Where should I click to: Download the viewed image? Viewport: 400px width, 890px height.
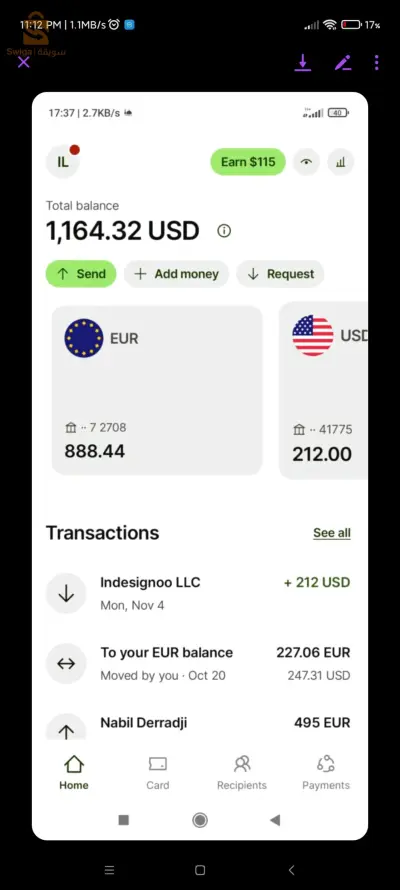click(x=303, y=62)
